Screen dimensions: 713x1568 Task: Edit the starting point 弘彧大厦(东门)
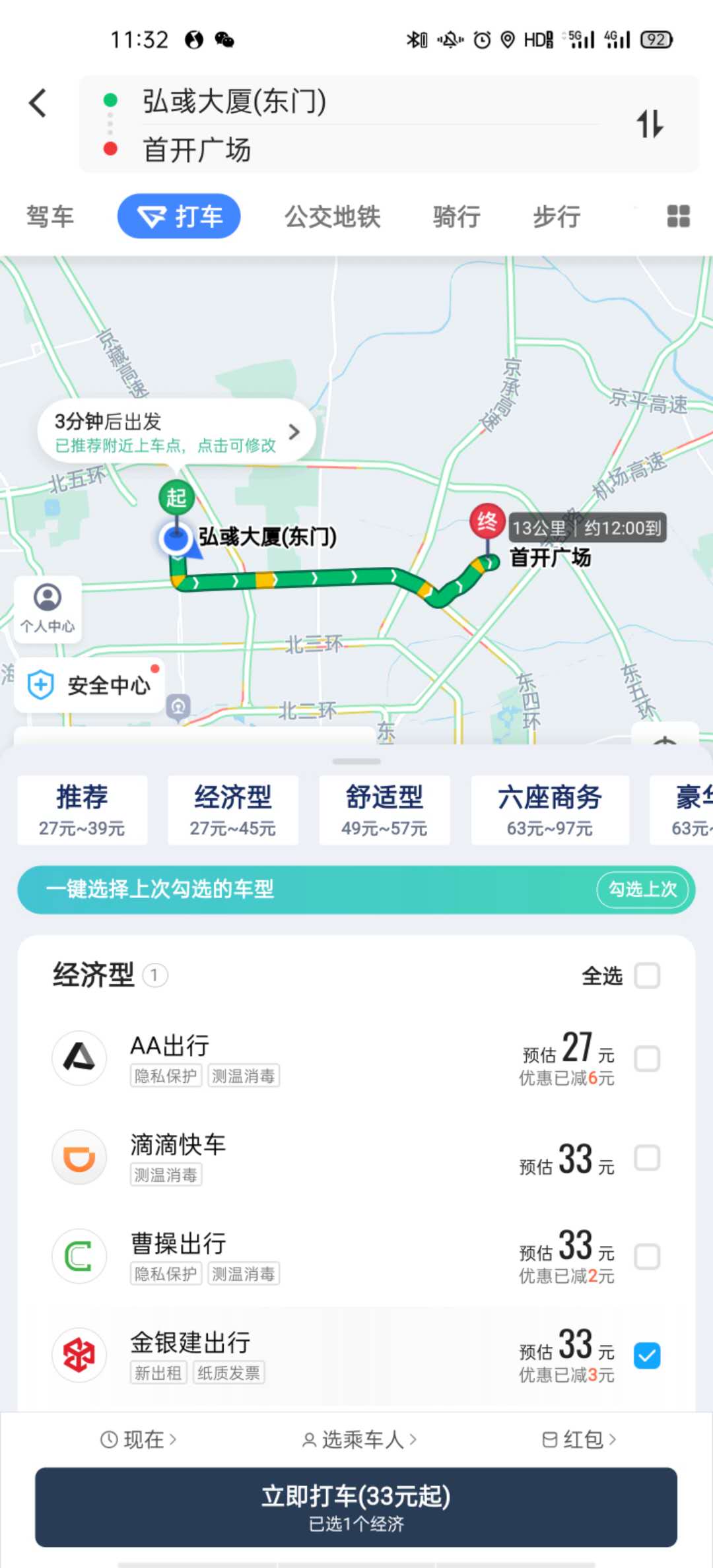pyautogui.click(x=234, y=102)
